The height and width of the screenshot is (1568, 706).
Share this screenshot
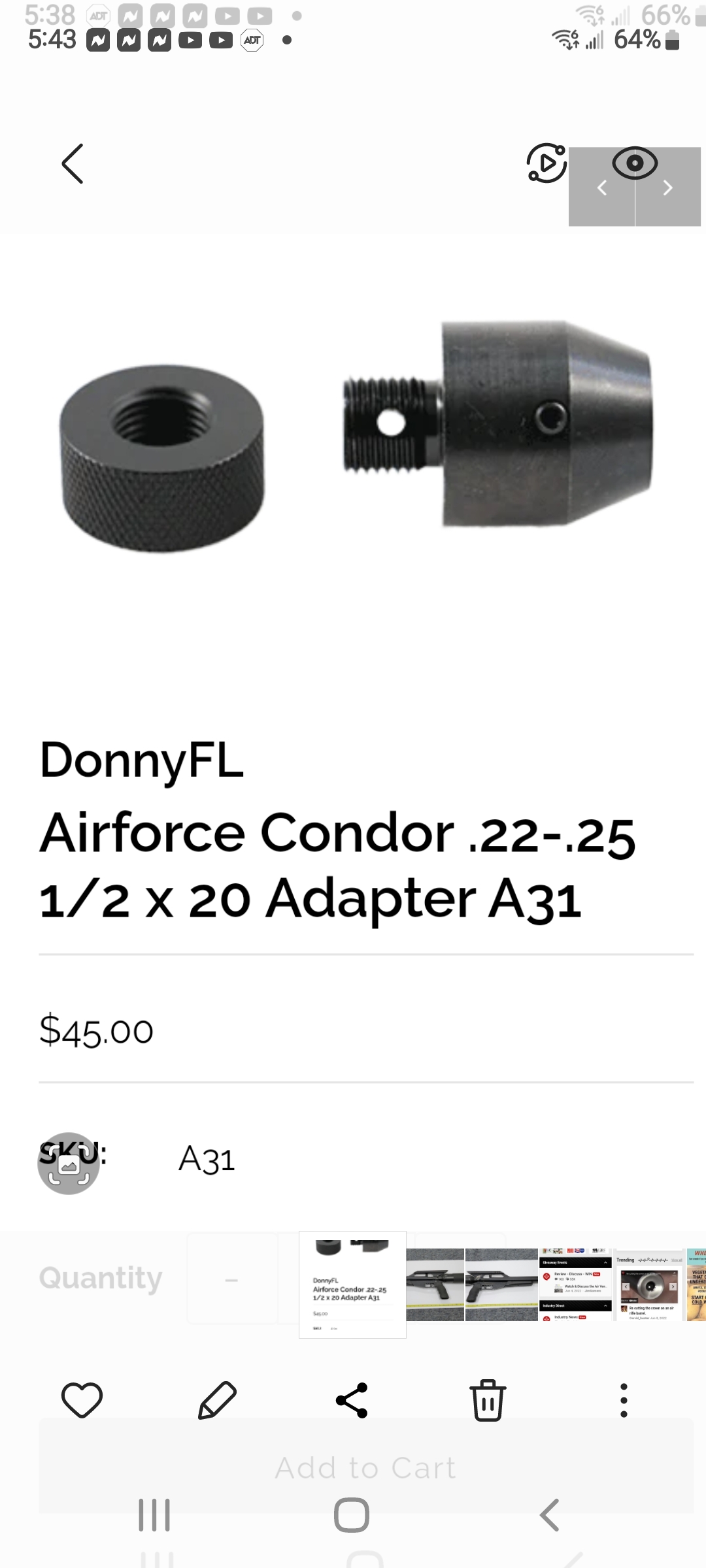352,1399
